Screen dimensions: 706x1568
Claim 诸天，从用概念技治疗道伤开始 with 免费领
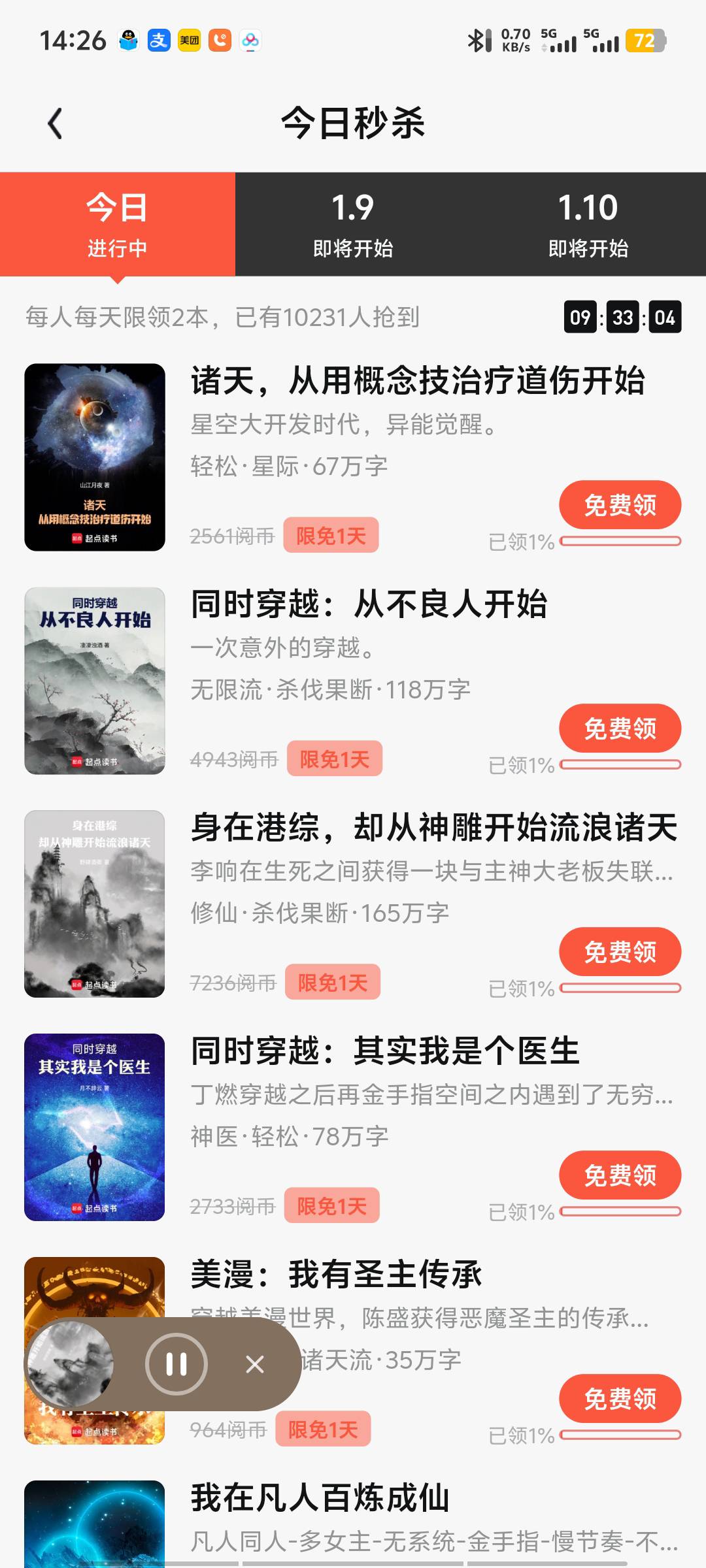[620, 505]
